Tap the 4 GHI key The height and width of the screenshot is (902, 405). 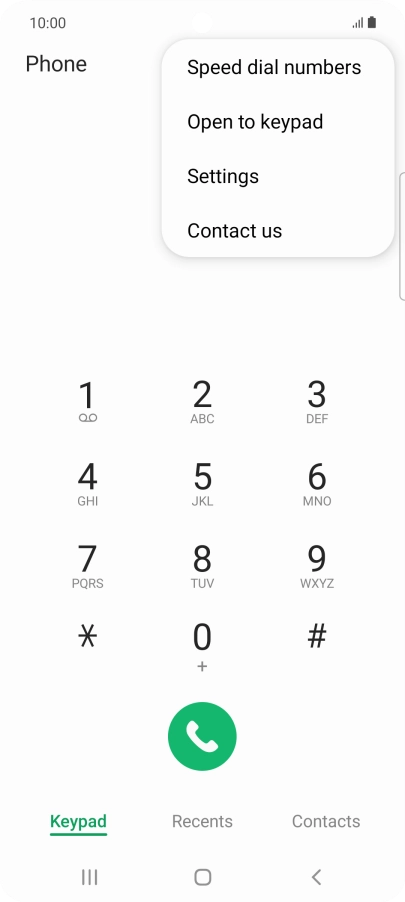pyautogui.click(x=87, y=485)
